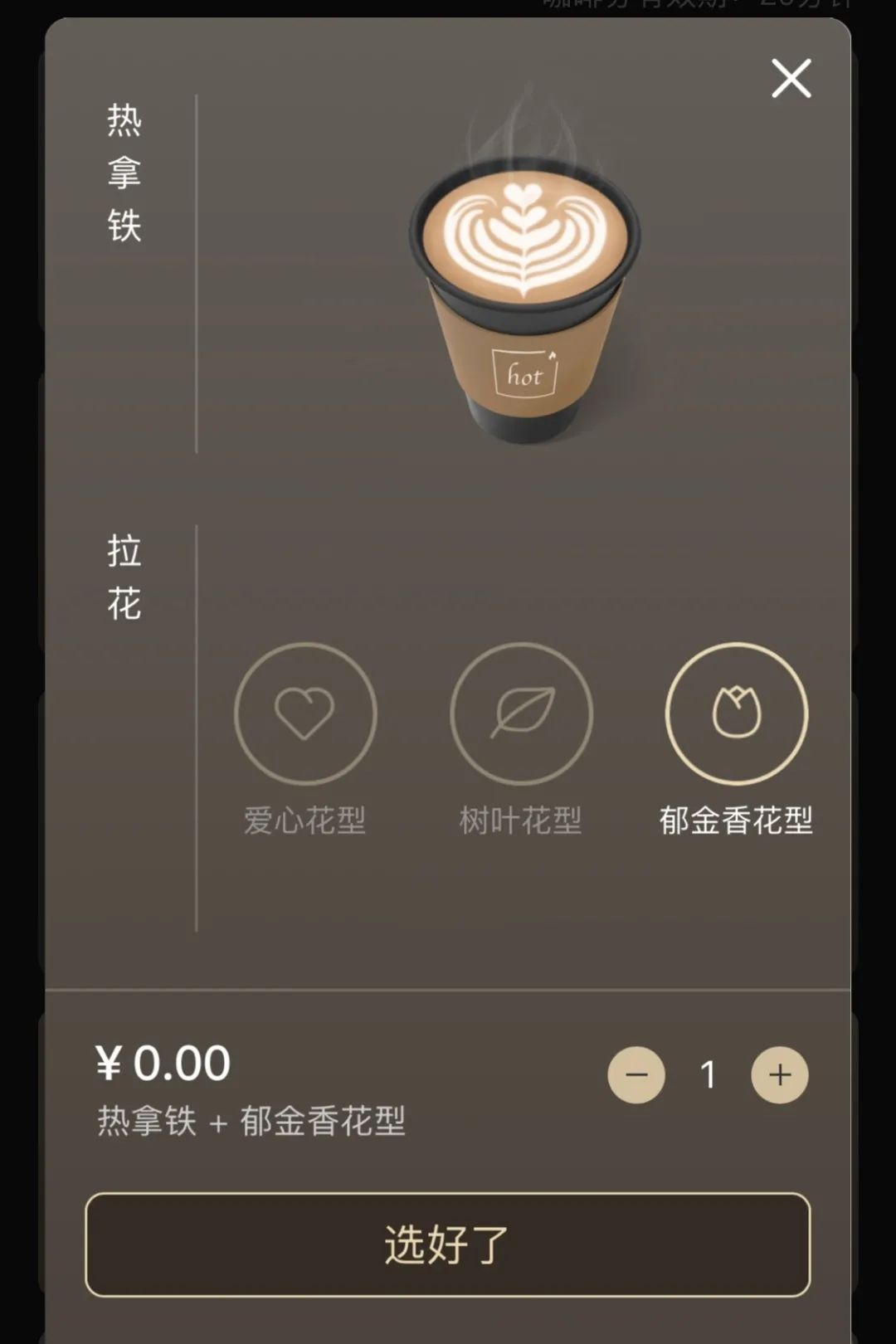Image resolution: width=896 pixels, height=1344 pixels.
Task: Choose the 树叶花型 latte art
Action: tap(521, 713)
